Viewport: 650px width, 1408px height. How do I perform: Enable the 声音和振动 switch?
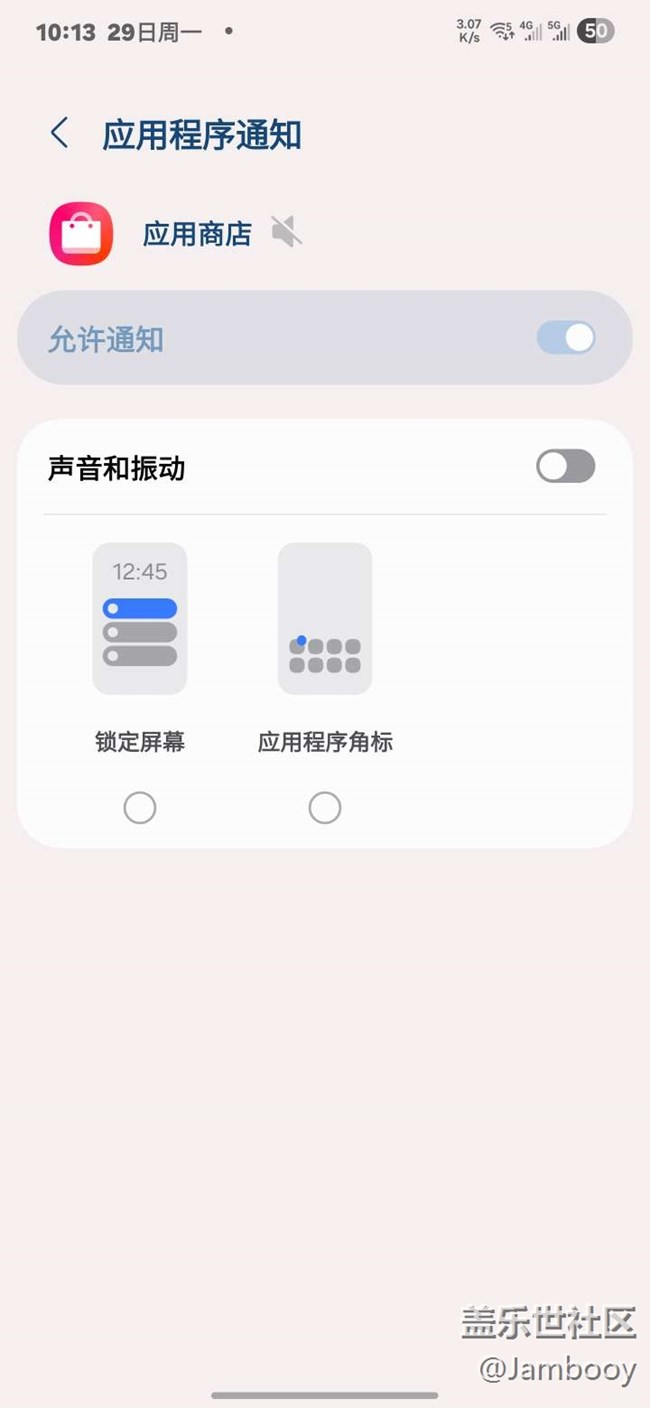(x=565, y=466)
